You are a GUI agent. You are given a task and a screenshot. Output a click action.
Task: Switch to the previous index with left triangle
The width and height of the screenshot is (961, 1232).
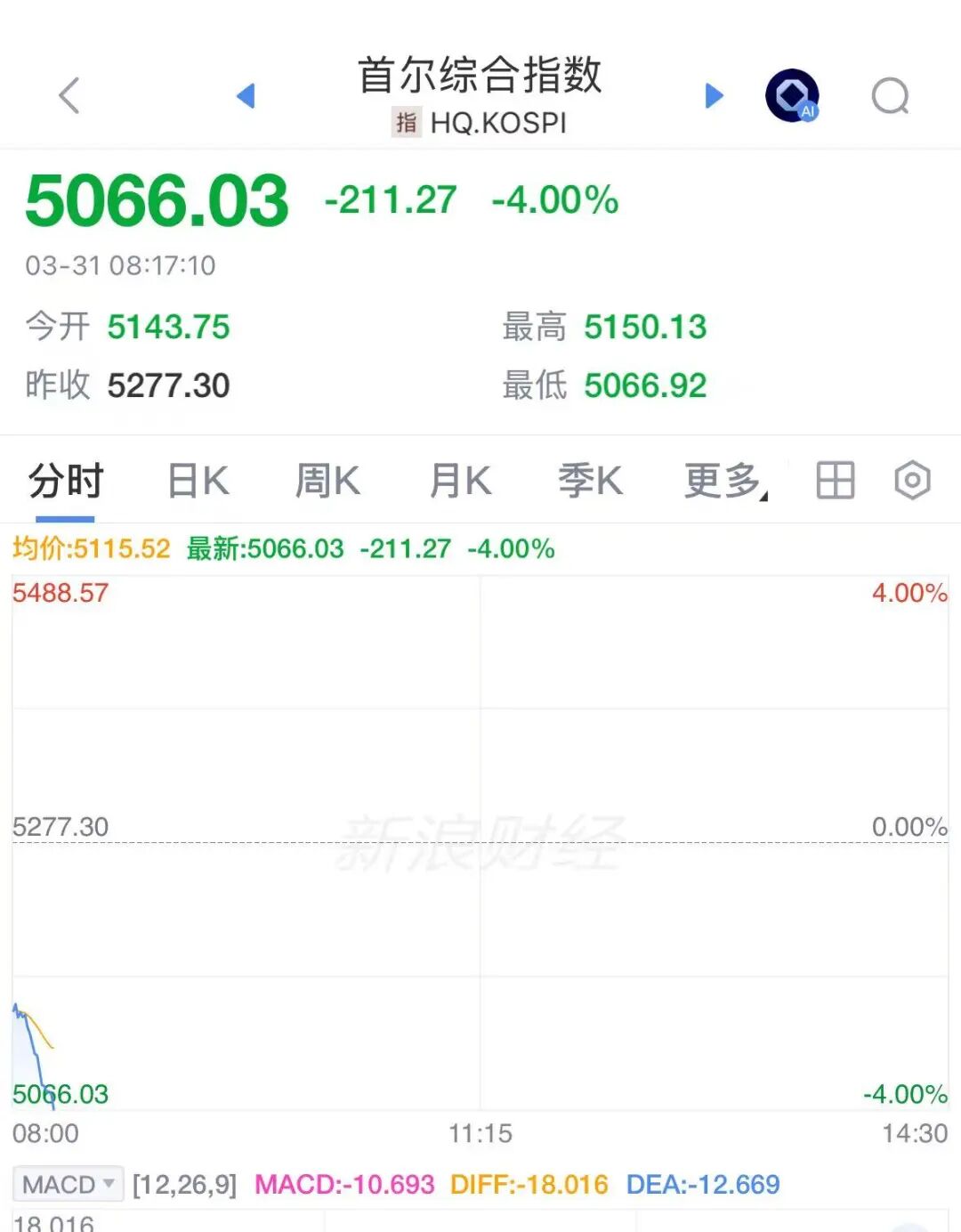point(246,95)
